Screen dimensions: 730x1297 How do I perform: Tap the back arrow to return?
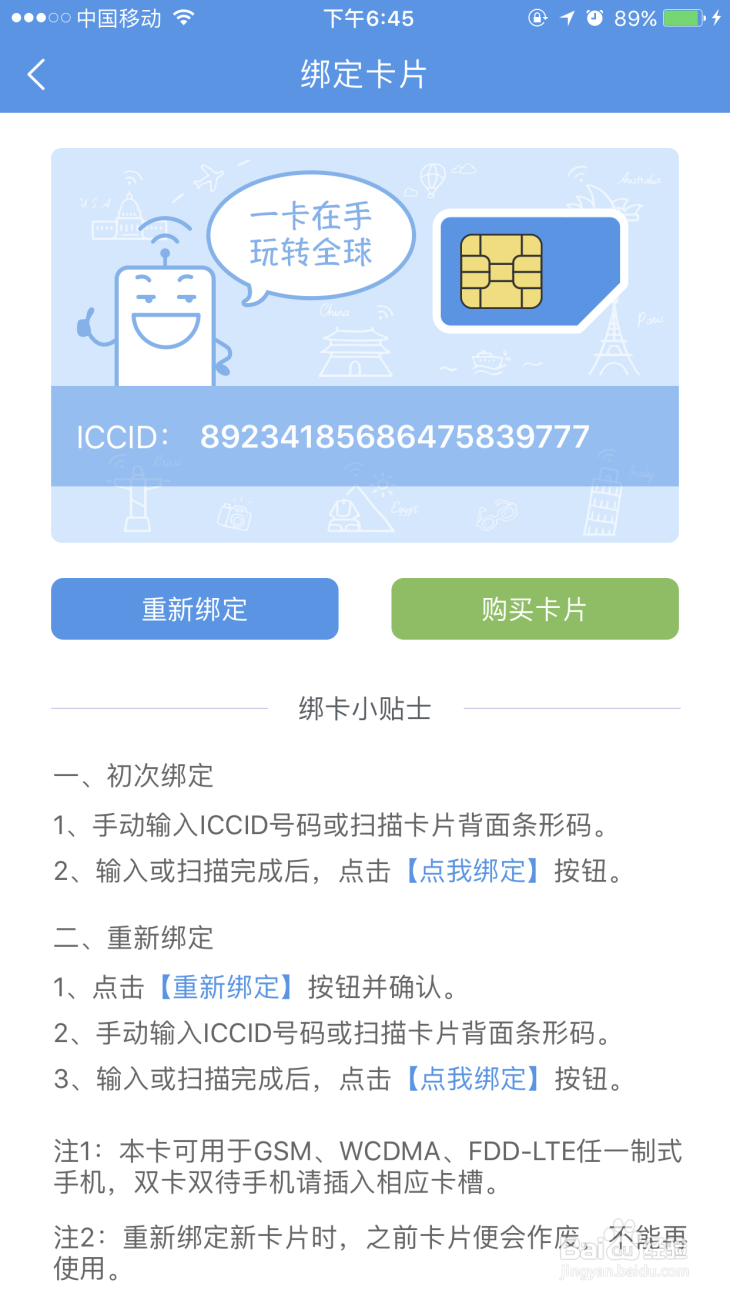[x=36, y=74]
